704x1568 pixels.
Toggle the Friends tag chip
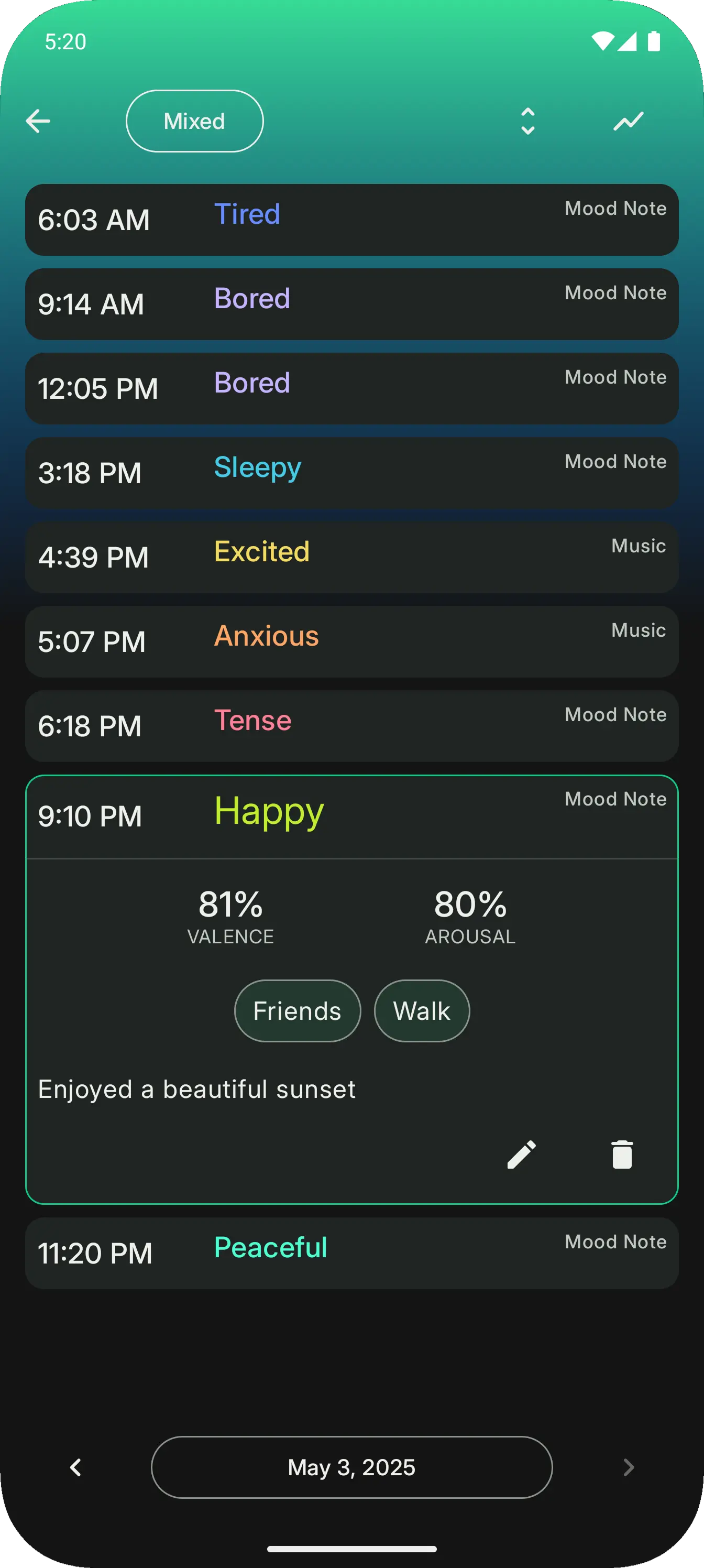point(297,1010)
